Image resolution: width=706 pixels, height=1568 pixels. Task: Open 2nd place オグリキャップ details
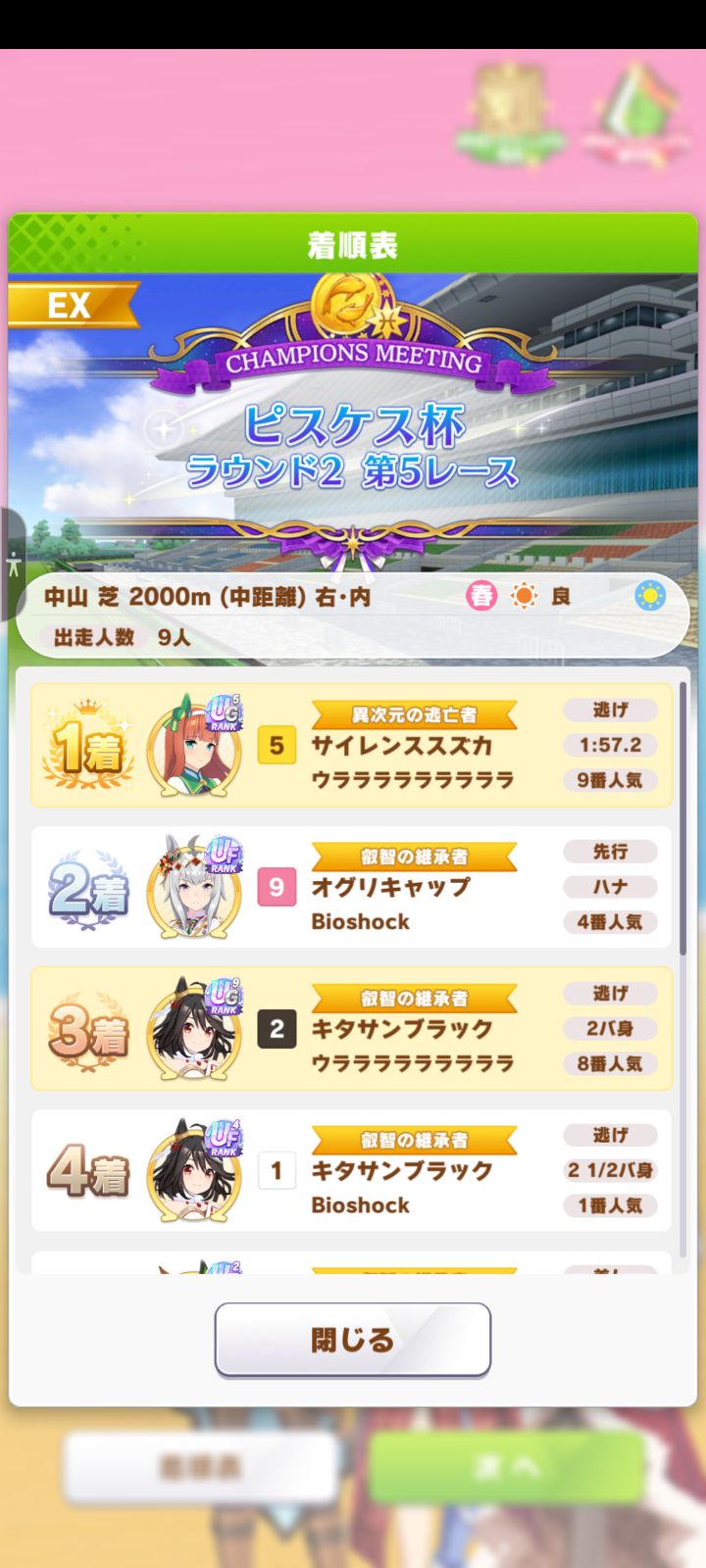[x=351, y=887]
